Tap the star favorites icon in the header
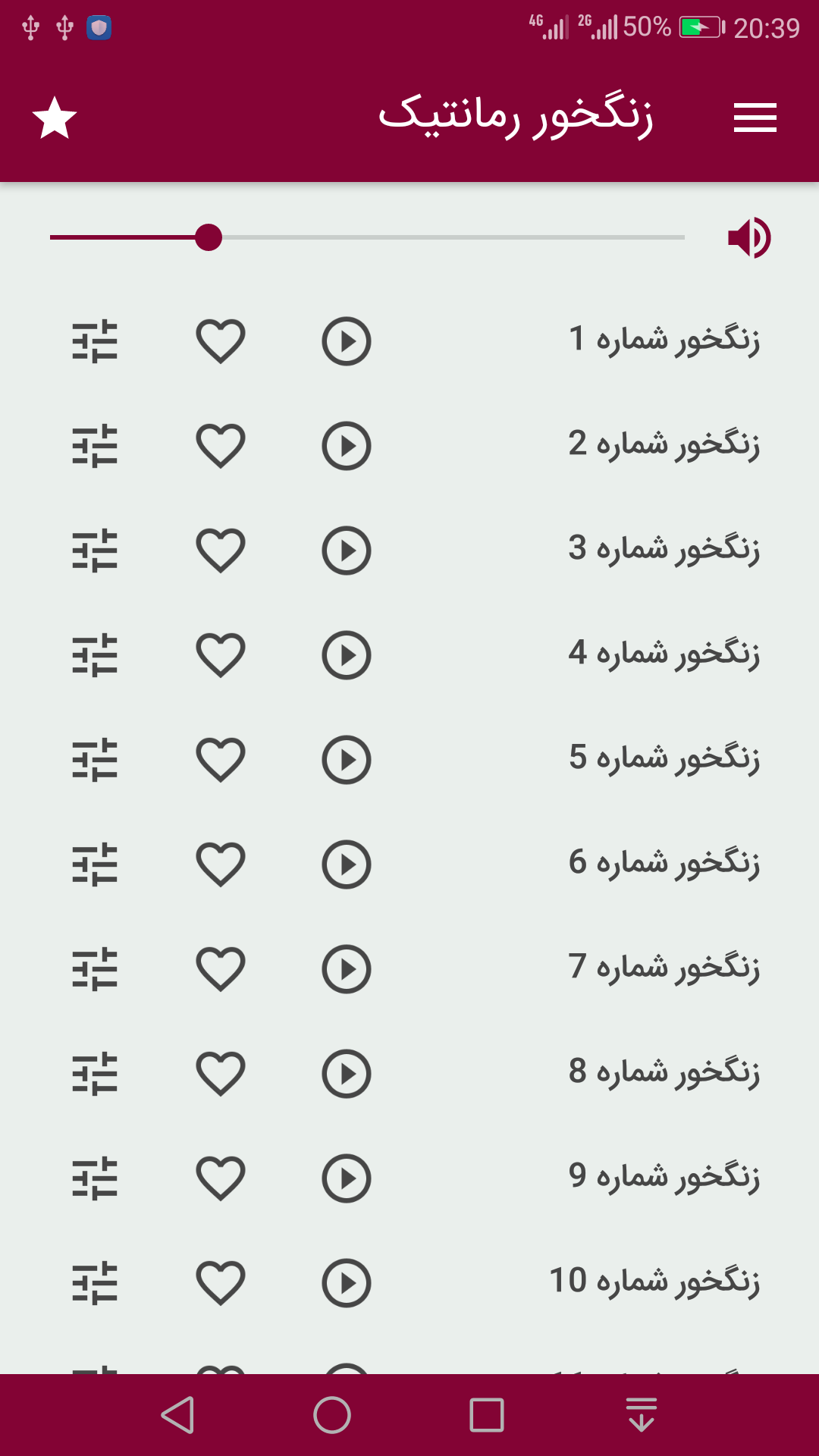Screen dimensions: 819x1456 [x=55, y=118]
